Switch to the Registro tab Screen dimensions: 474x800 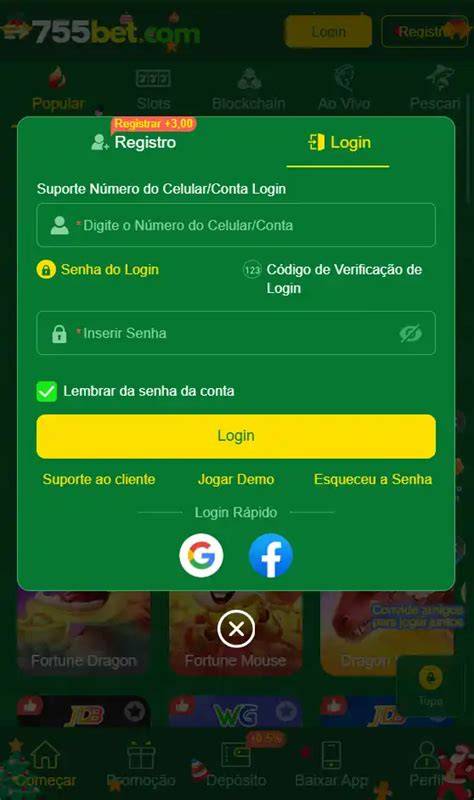coord(134,142)
